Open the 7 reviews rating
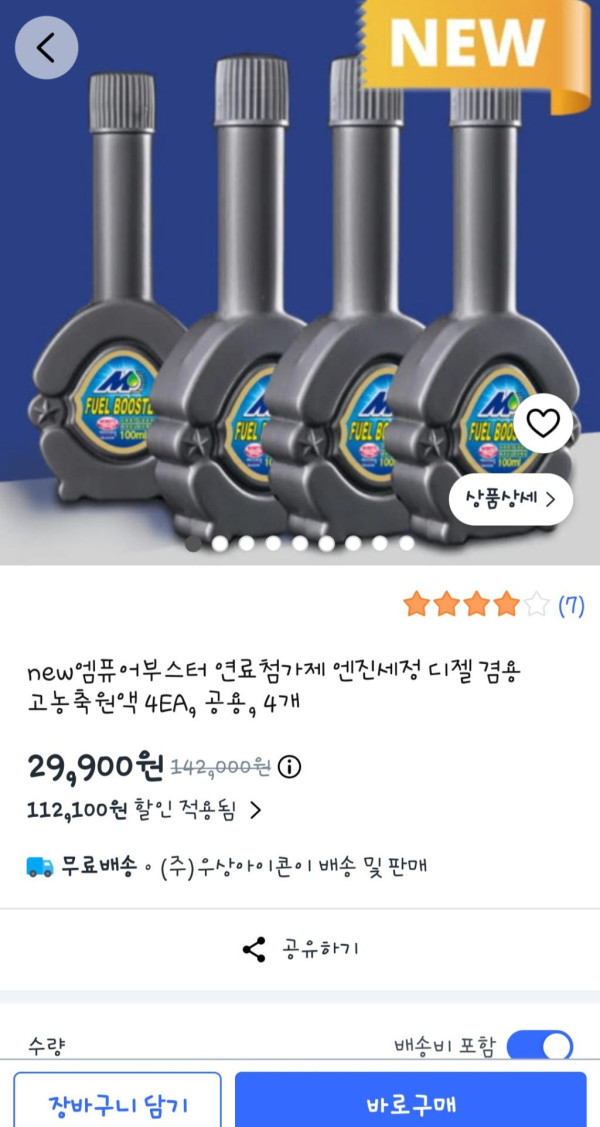 click(x=494, y=605)
